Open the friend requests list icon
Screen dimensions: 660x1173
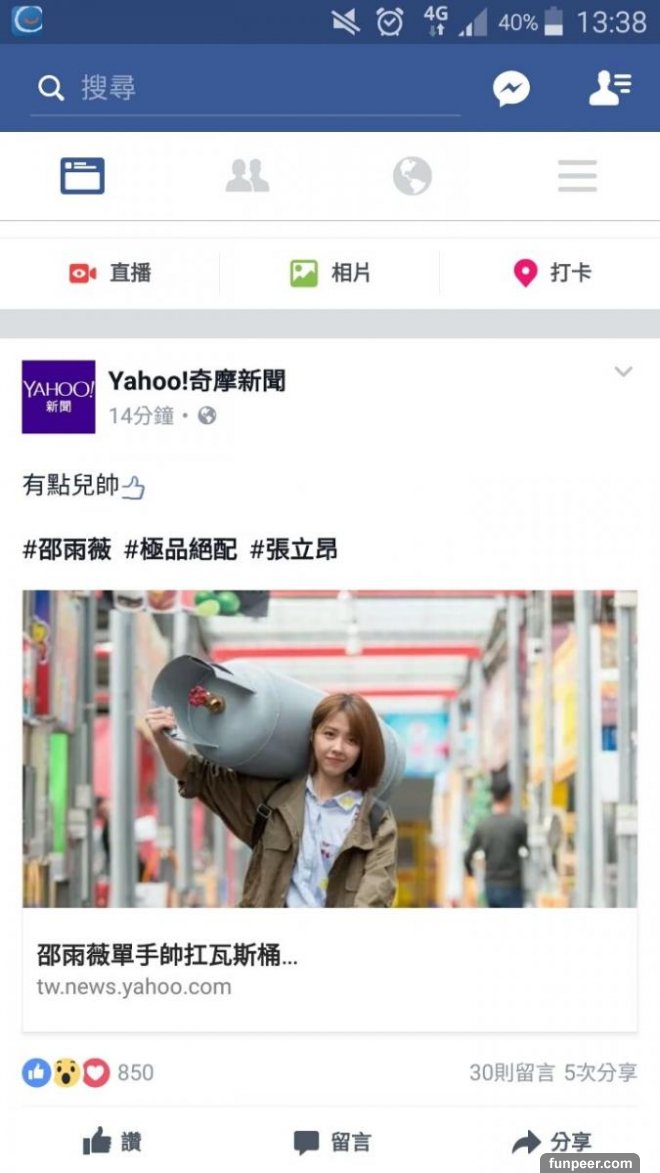(609, 89)
